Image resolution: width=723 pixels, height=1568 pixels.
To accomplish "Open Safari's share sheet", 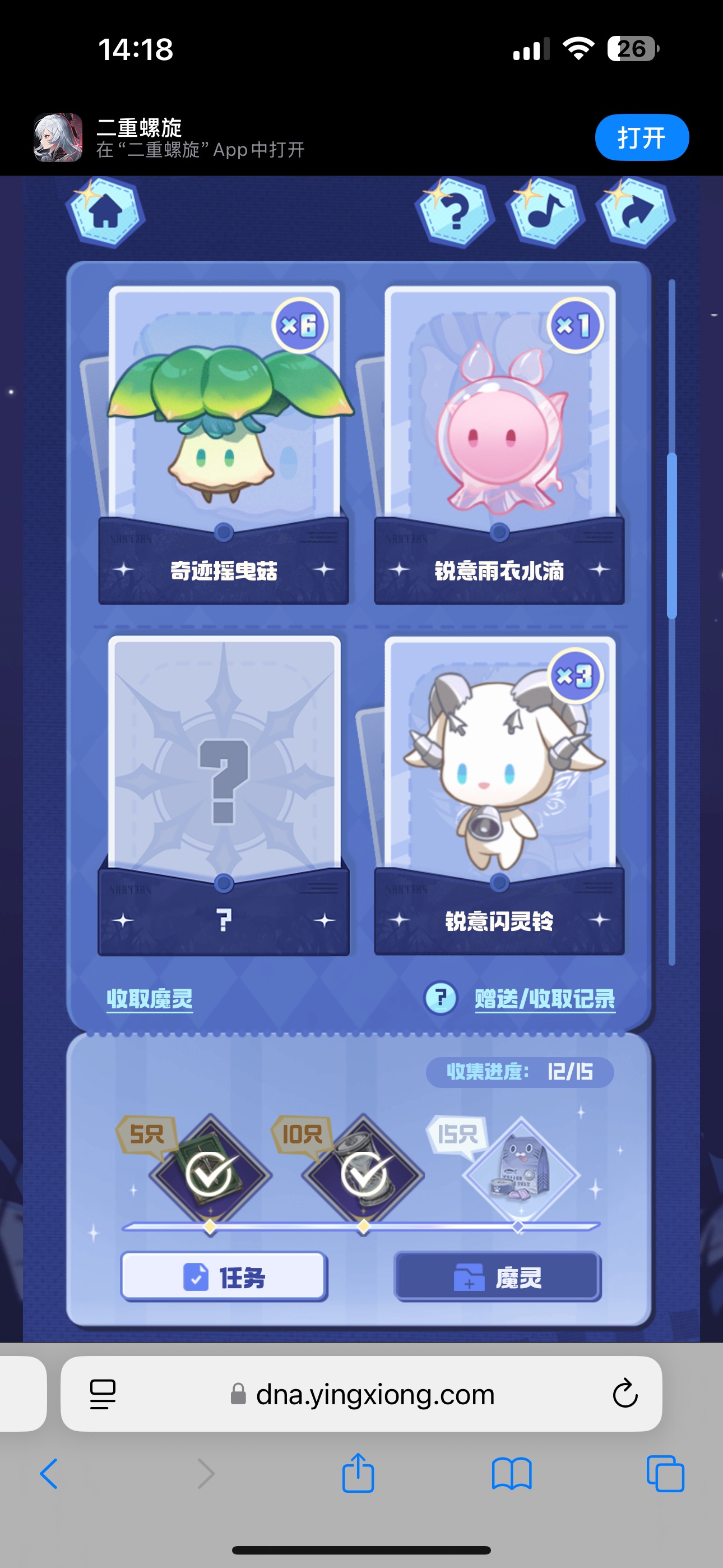I will [358, 1473].
